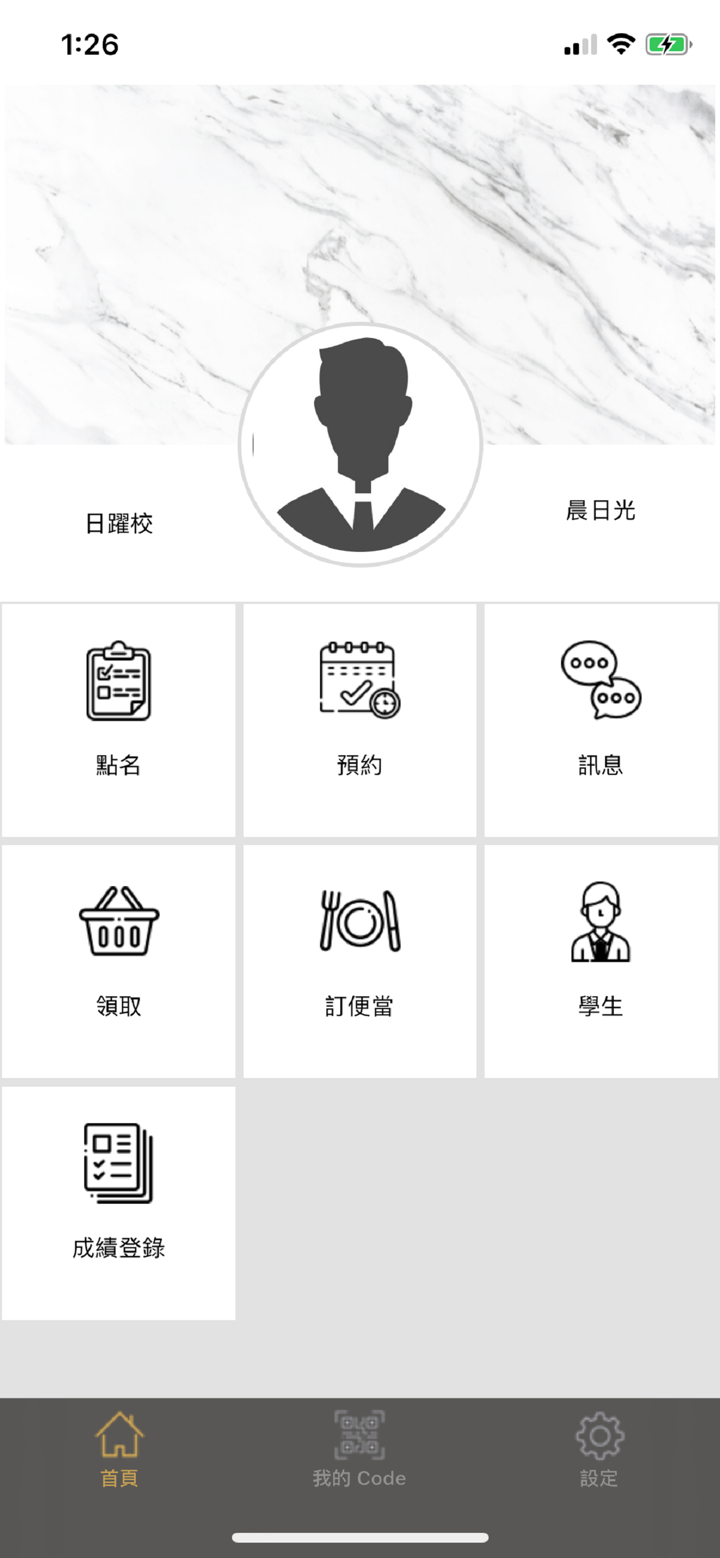Switch to the 首頁 home tab

119,1450
